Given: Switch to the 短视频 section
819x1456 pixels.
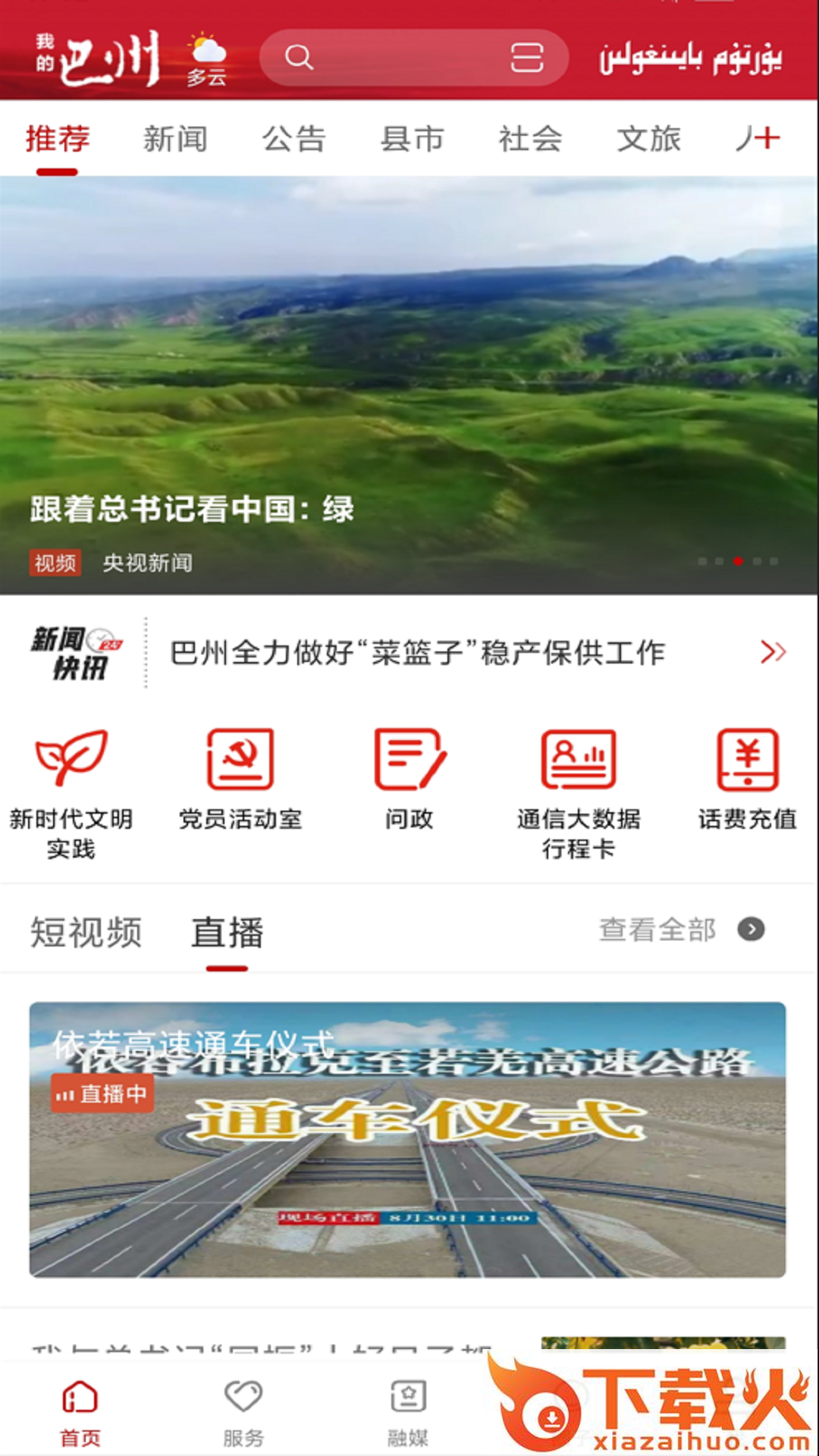Looking at the screenshot, I should [86, 932].
